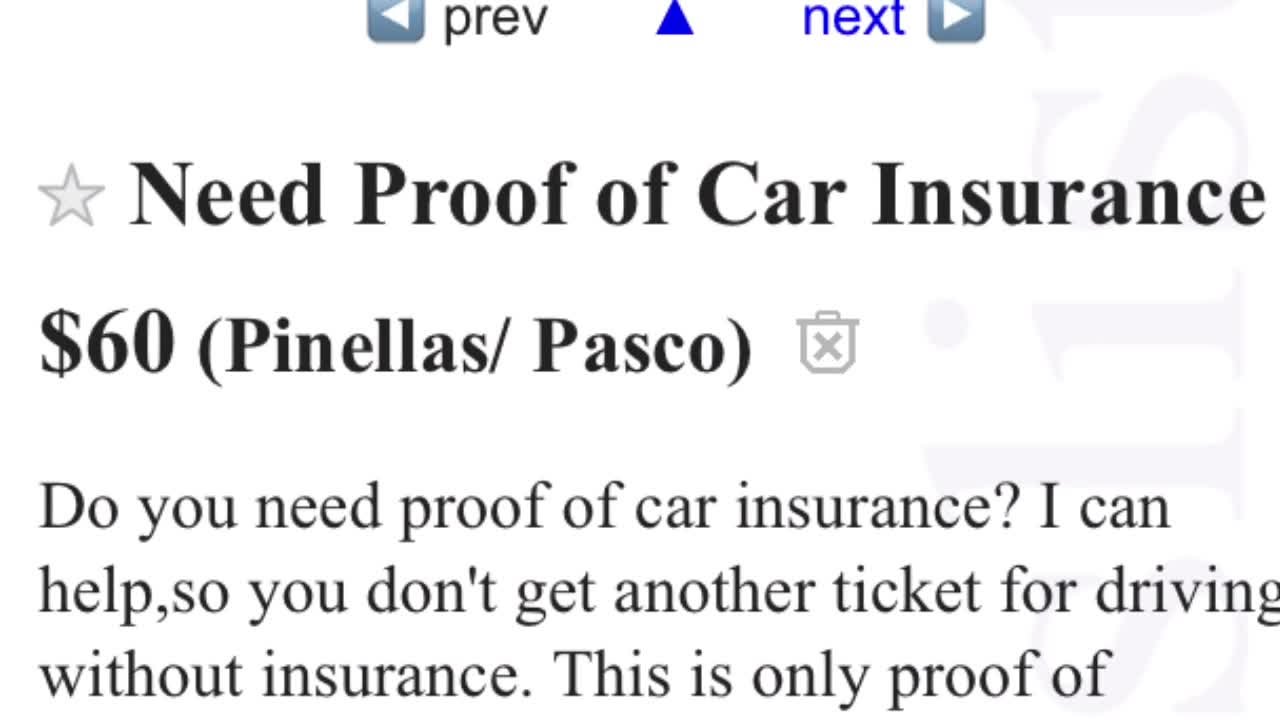Image resolution: width=1280 pixels, height=720 pixels.
Task: Go to the next posting
Action: click(x=890, y=18)
